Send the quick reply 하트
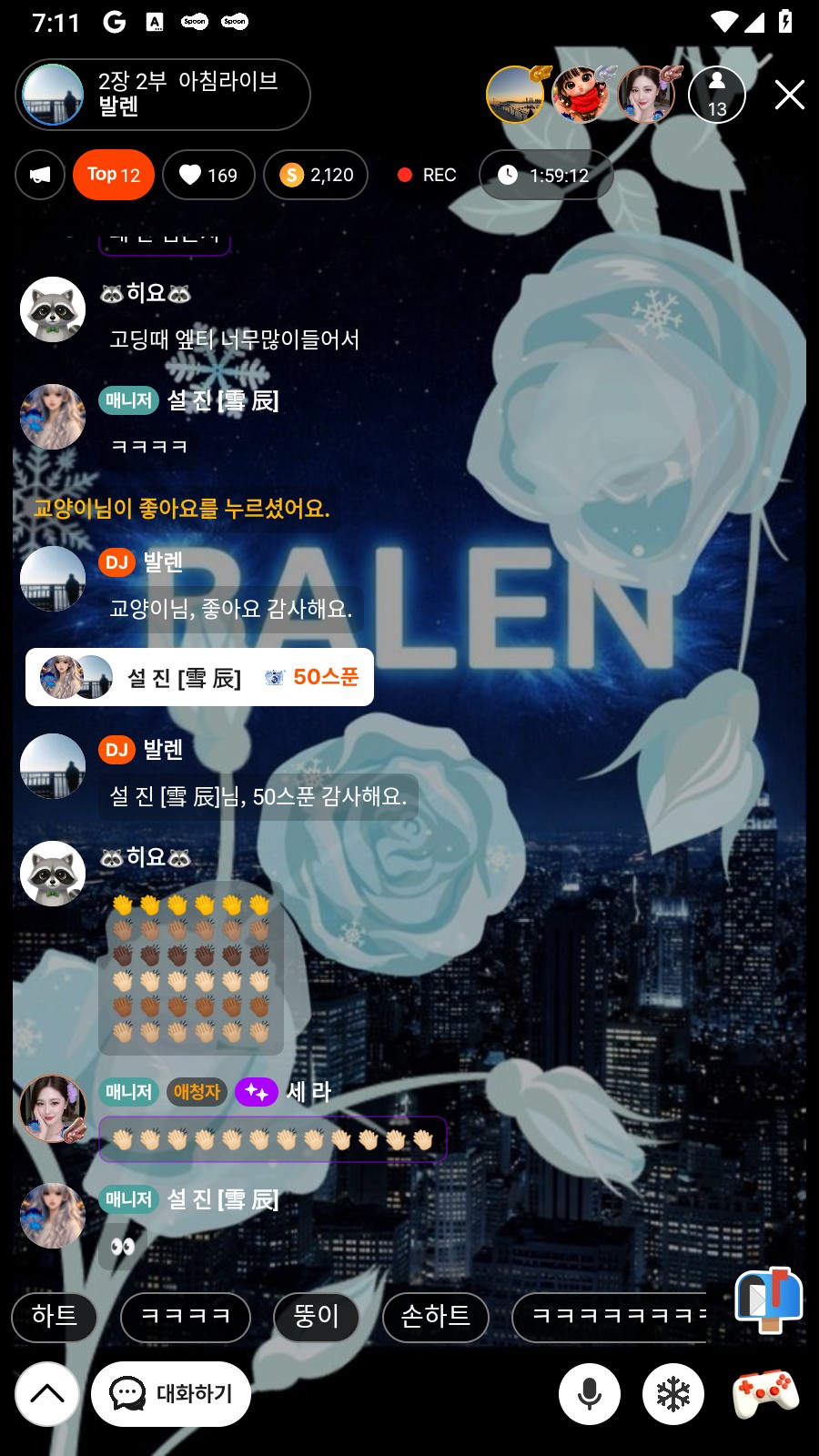Viewport: 819px width, 1456px height. point(55,1316)
